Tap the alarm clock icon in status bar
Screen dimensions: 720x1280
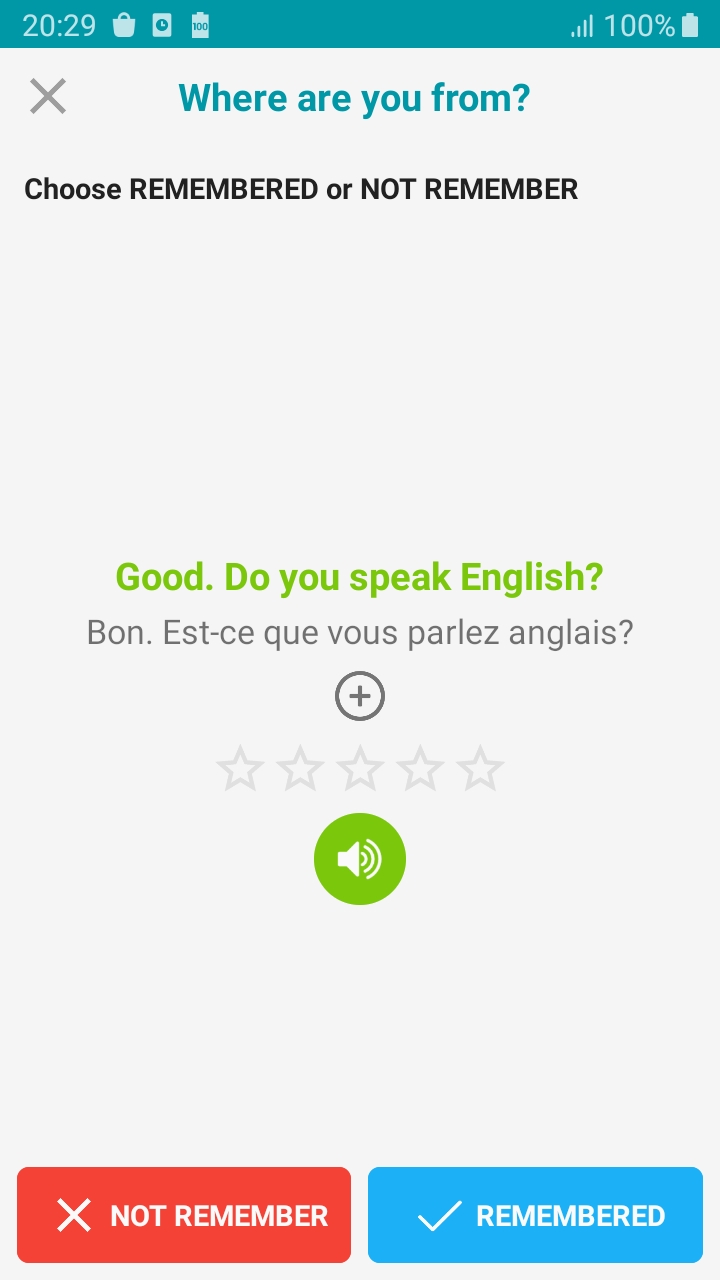162,25
